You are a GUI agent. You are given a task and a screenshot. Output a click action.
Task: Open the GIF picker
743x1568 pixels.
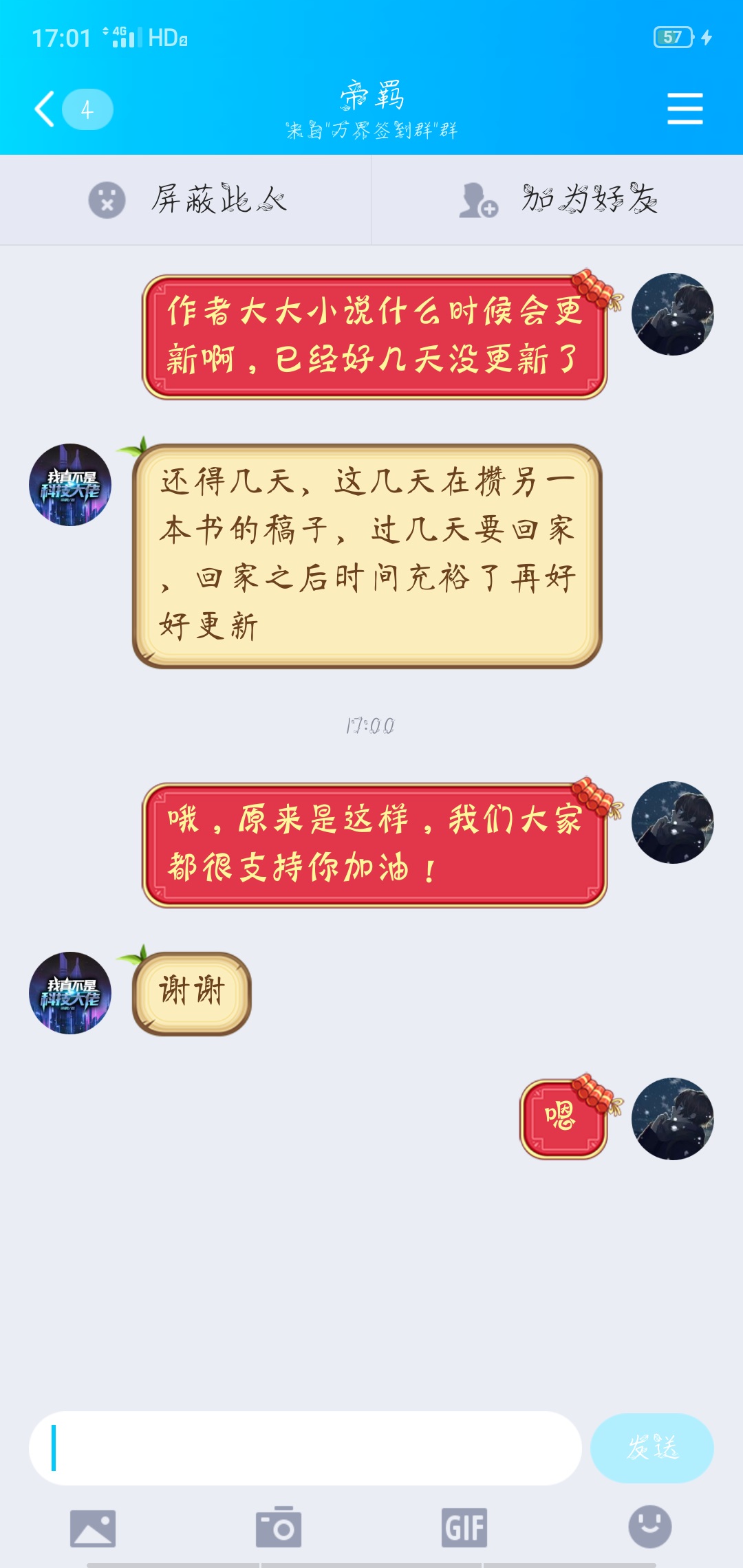click(464, 1527)
